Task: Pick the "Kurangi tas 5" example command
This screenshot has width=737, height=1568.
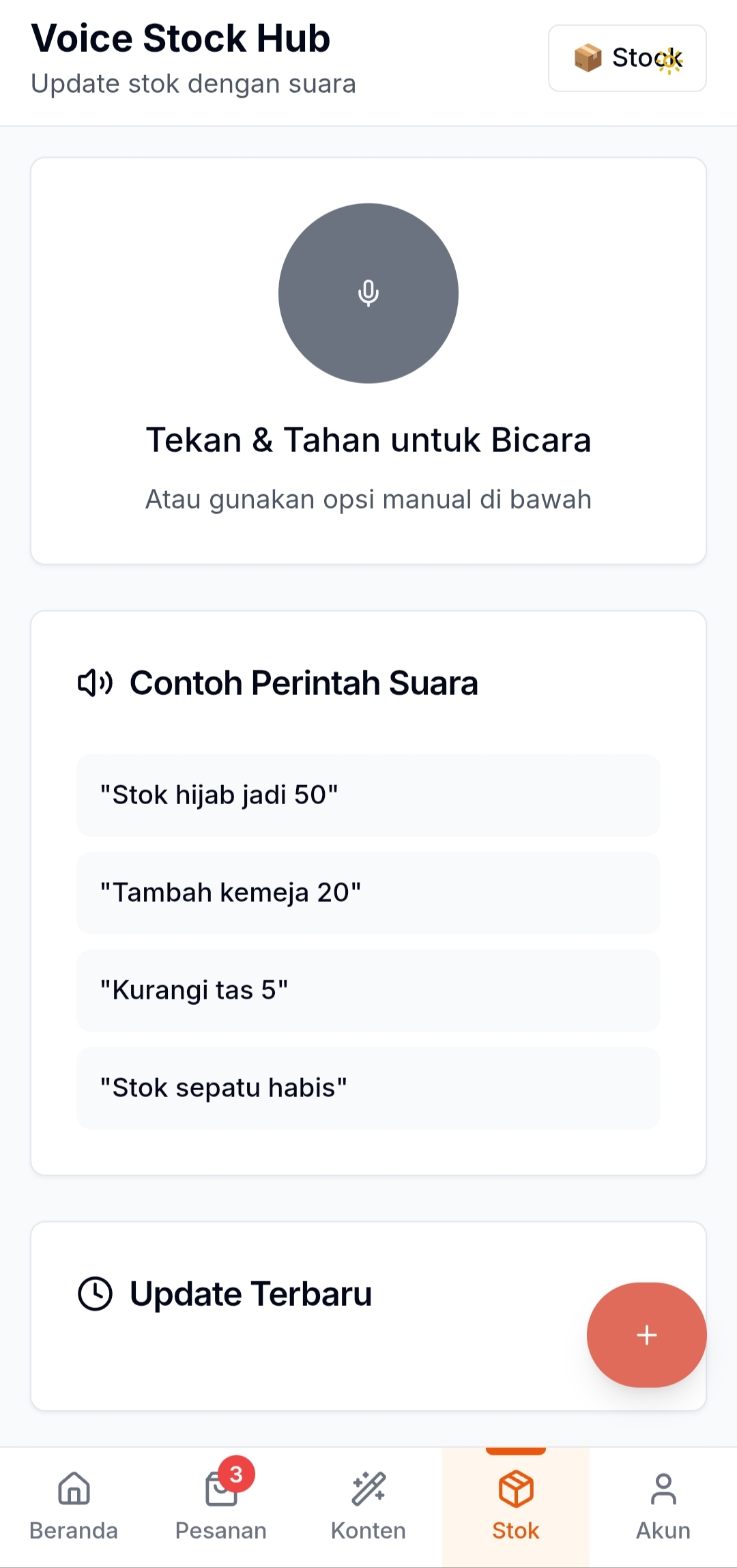Action: click(369, 990)
